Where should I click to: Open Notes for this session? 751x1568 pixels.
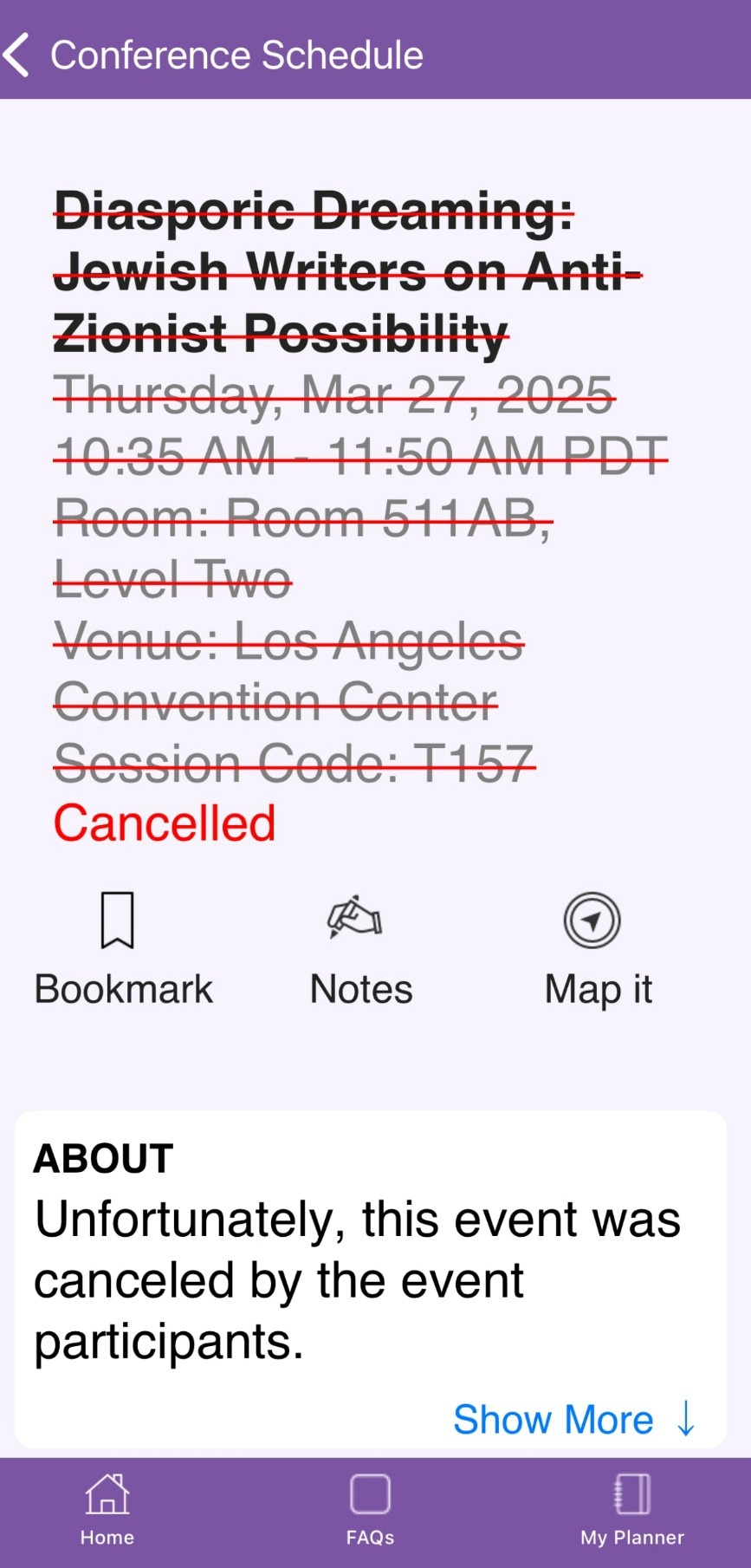[361, 951]
